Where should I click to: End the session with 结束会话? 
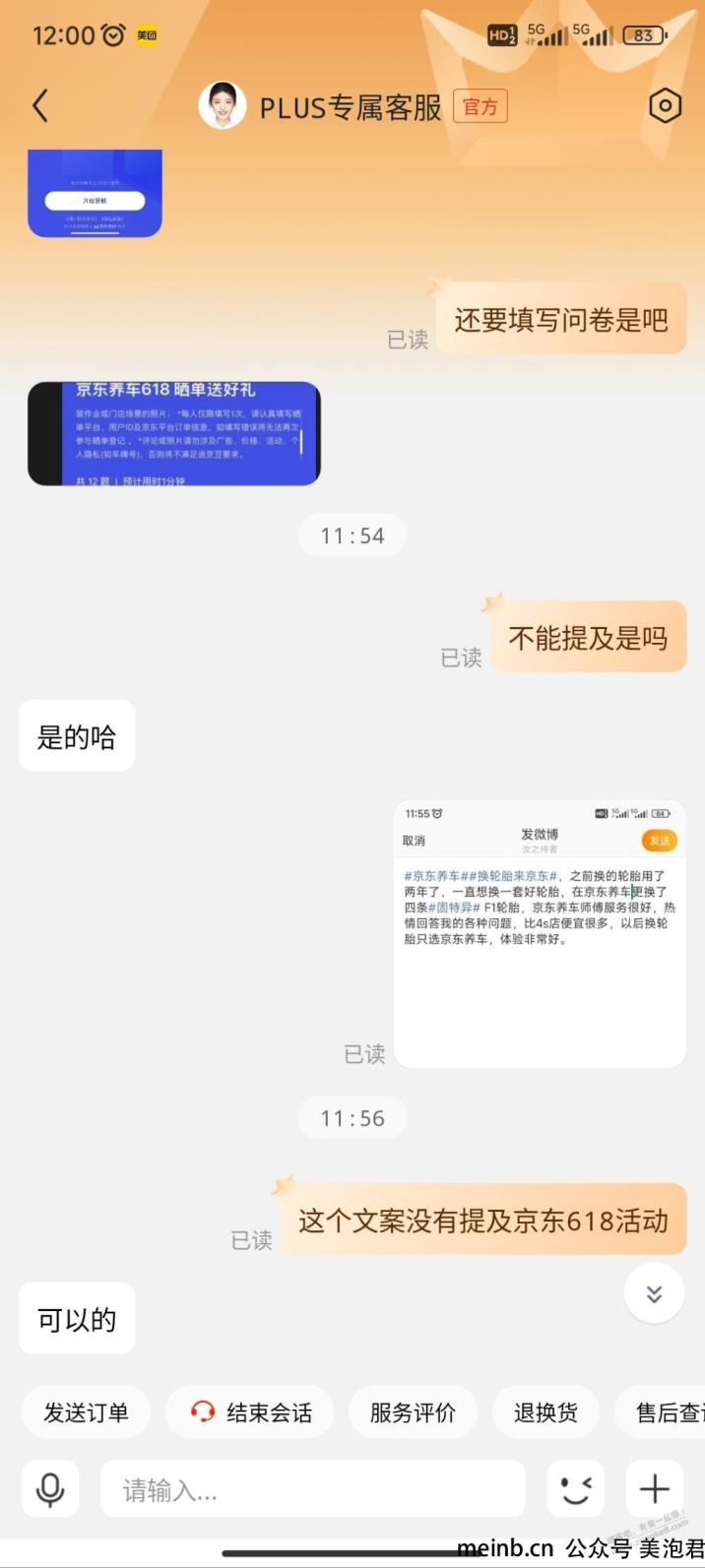tap(250, 1412)
